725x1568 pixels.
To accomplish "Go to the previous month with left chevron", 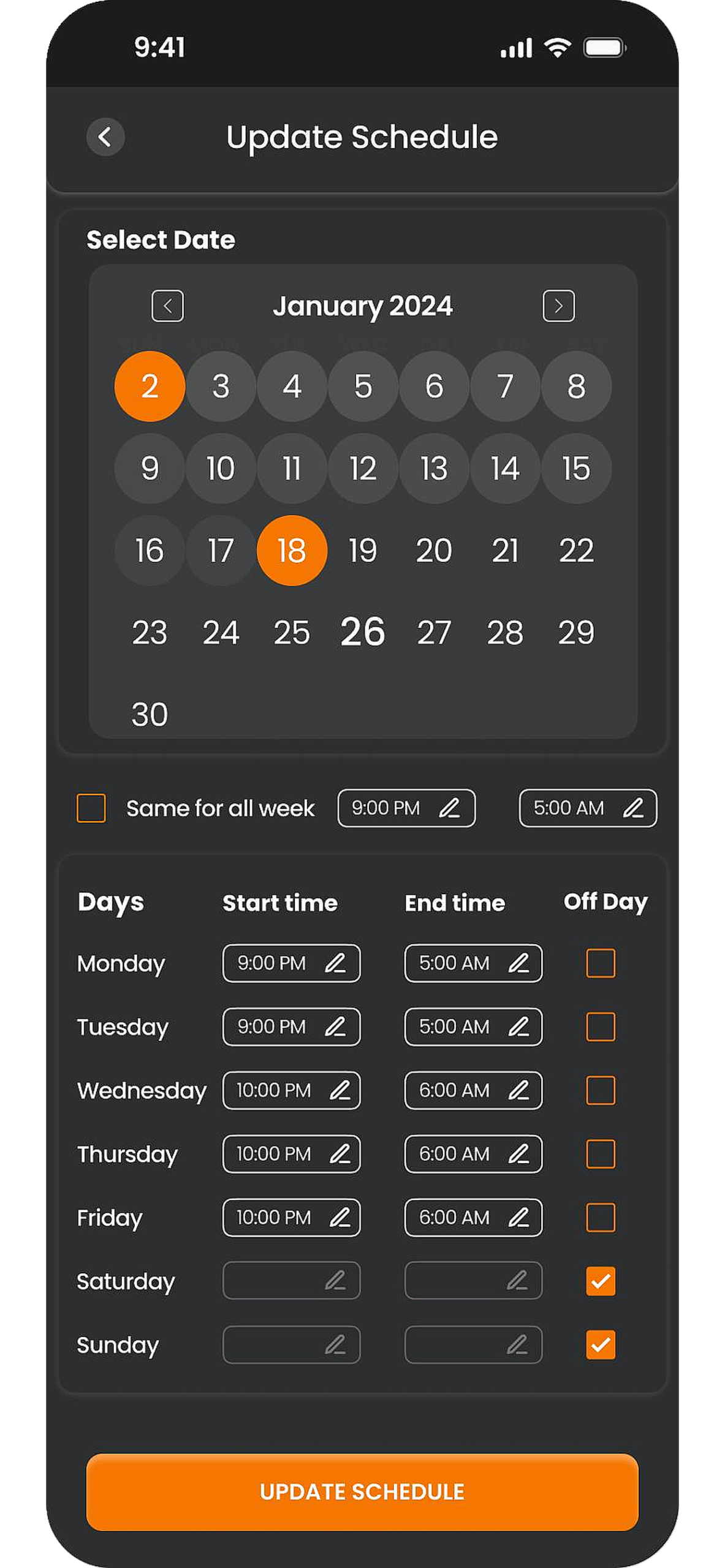I will [x=167, y=306].
